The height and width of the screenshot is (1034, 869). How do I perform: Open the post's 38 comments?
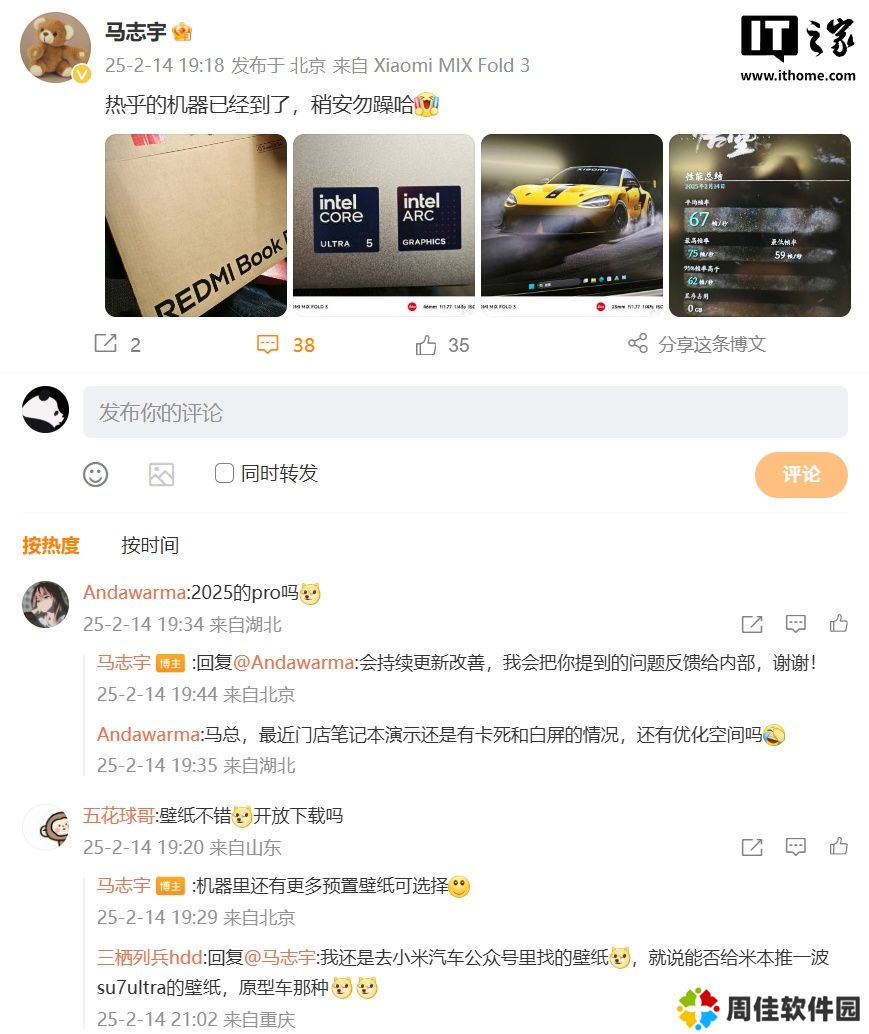(x=285, y=345)
